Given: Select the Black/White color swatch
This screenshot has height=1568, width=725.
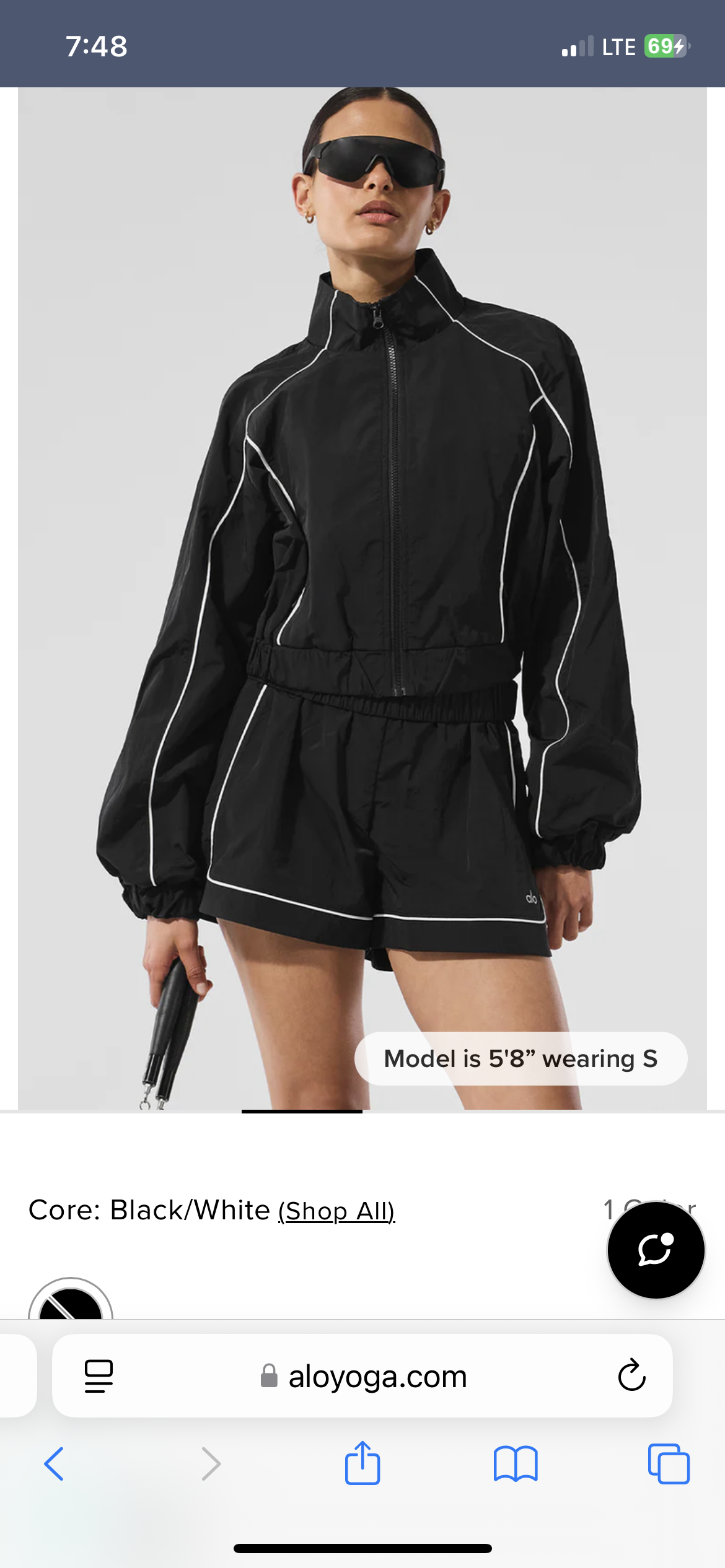Looking at the screenshot, I should [x=71, y=1302].
